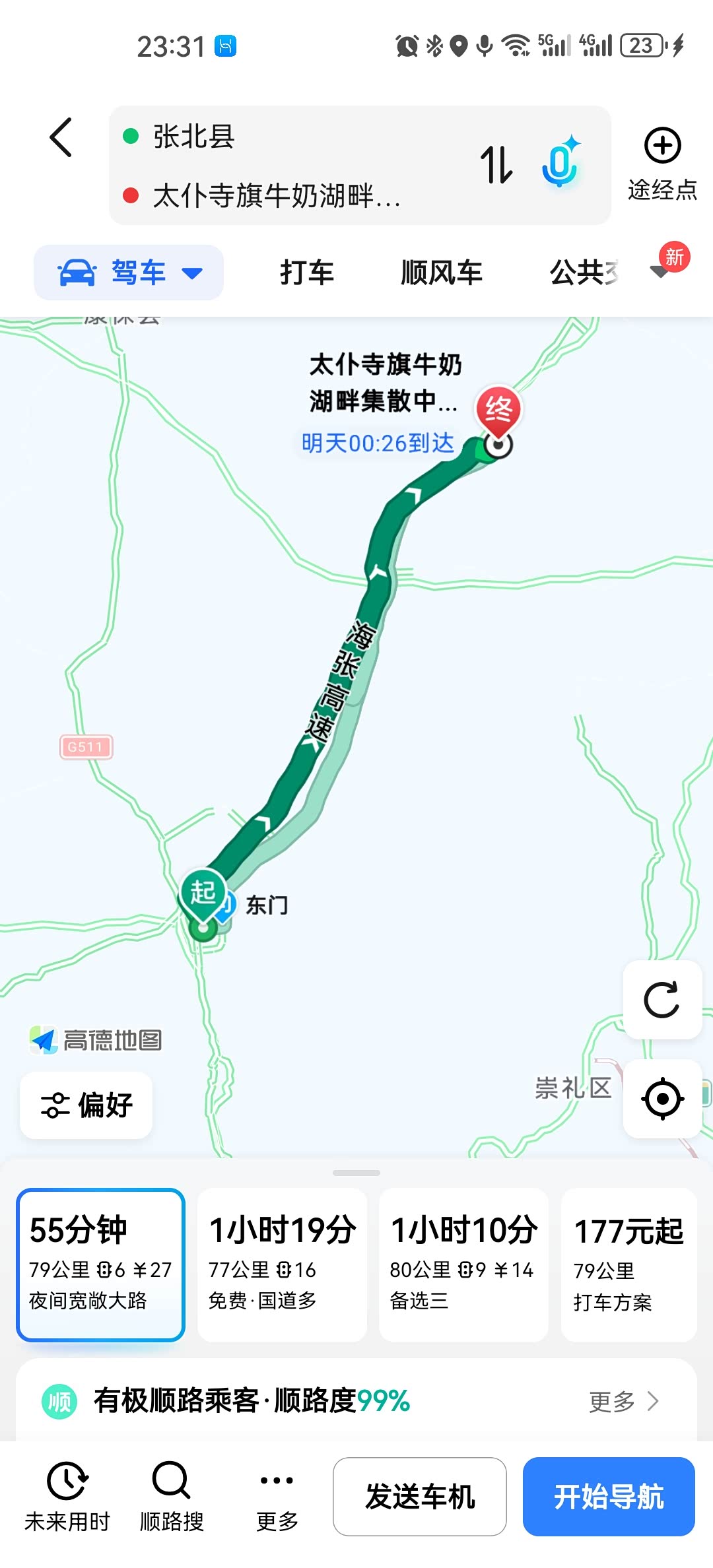Open 更多 for 顺路乘客
The height and width of the screenshot is (1568, 713).
point(623,1401)
